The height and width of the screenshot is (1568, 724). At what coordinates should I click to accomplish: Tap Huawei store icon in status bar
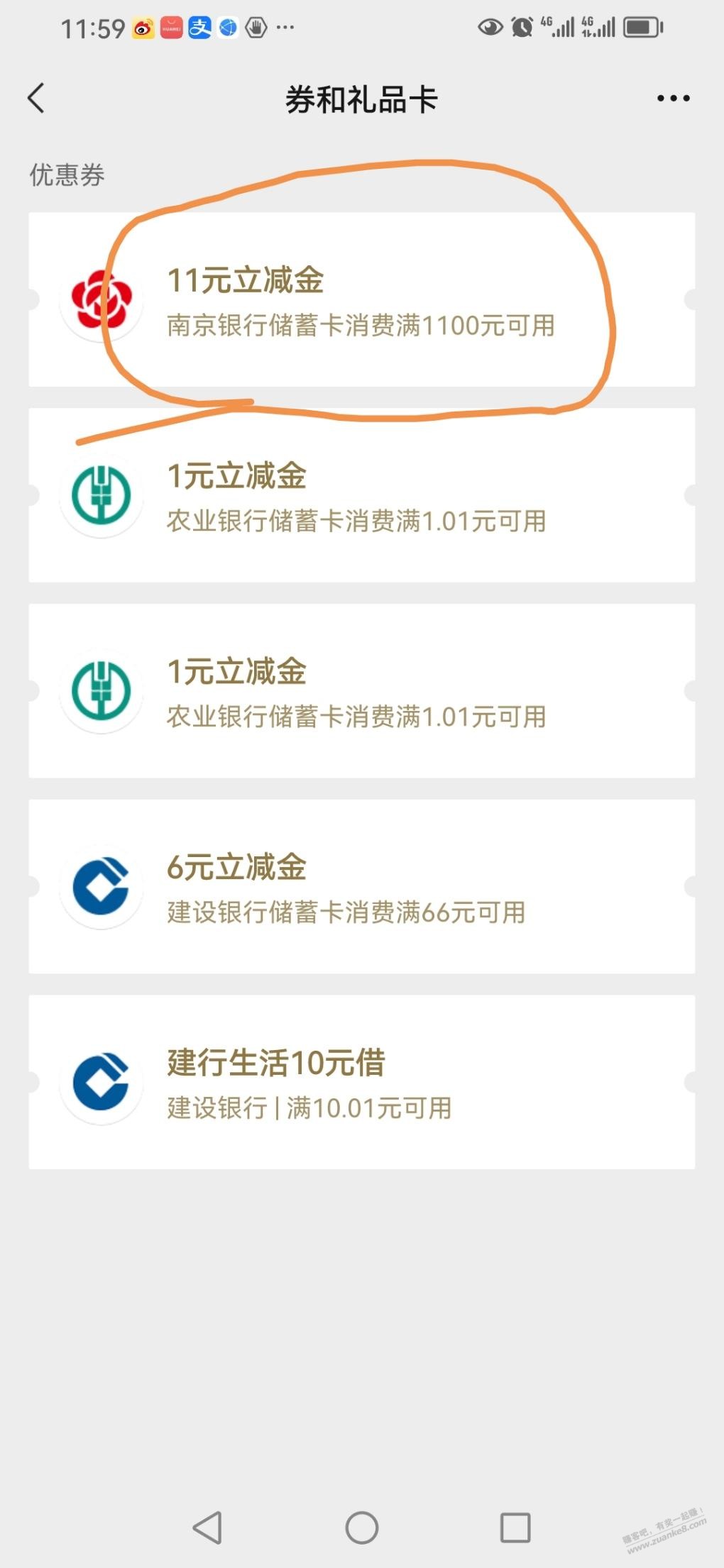click(x=170, y=27)
